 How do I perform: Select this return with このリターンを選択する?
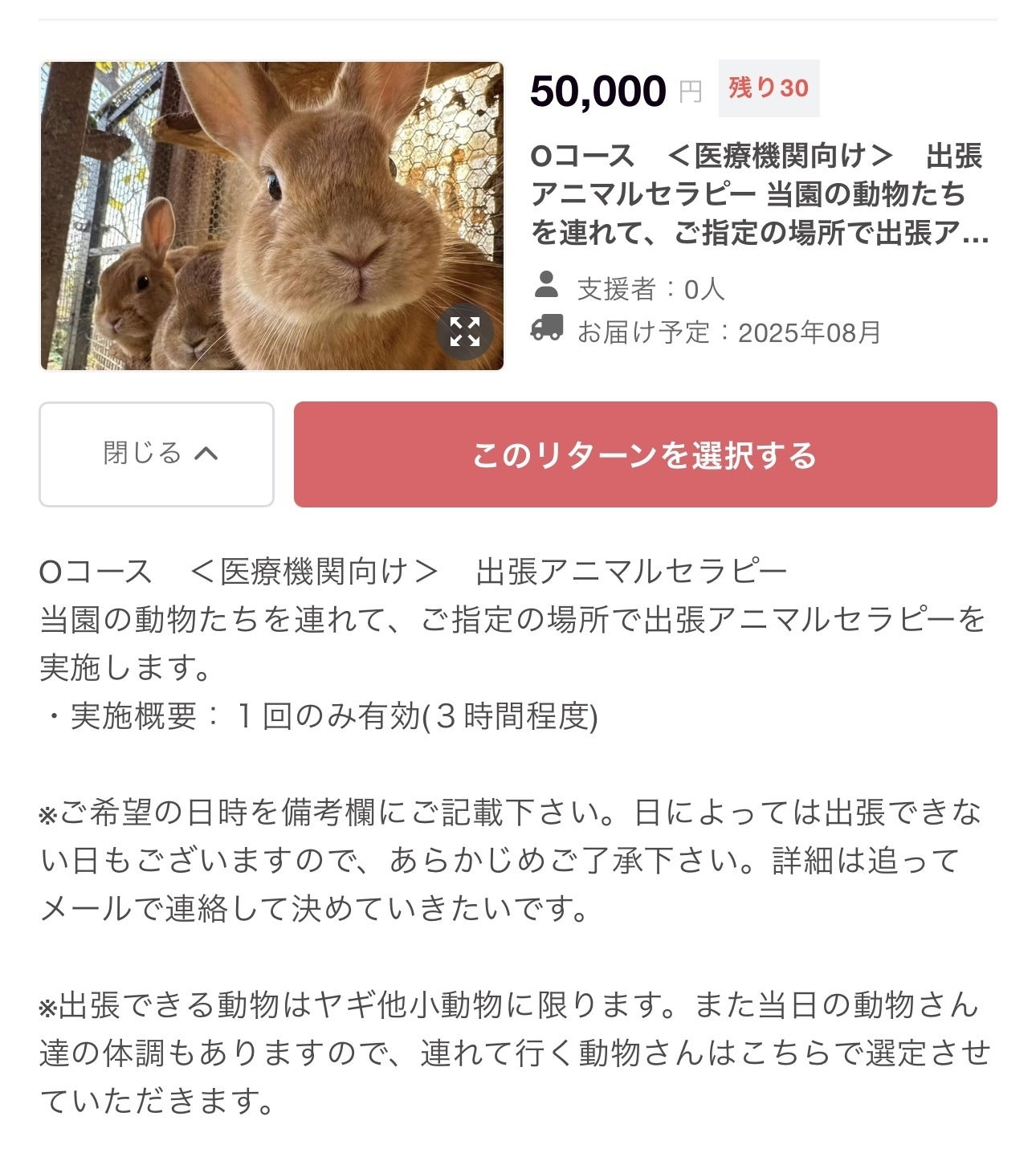(645, 454)
